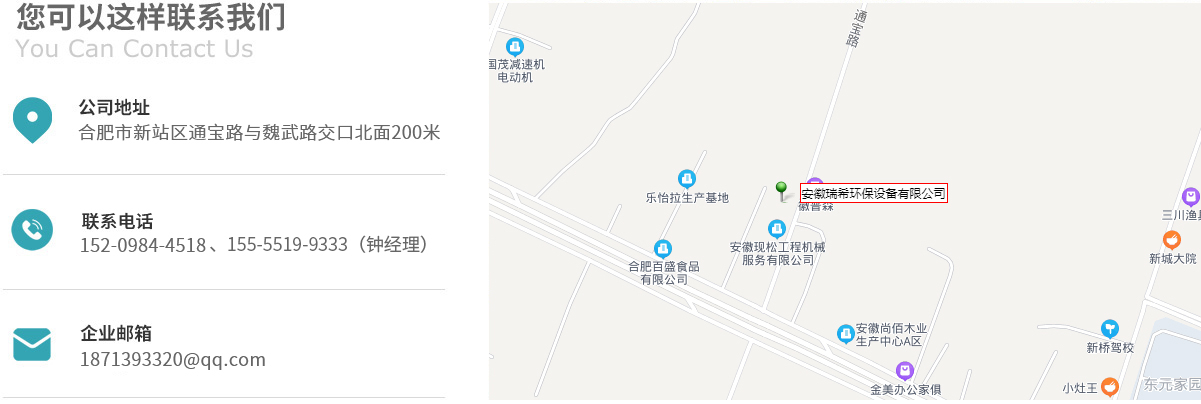Tap the 安徽现松工程机械服务有限公司 marker

click(777, 229)
